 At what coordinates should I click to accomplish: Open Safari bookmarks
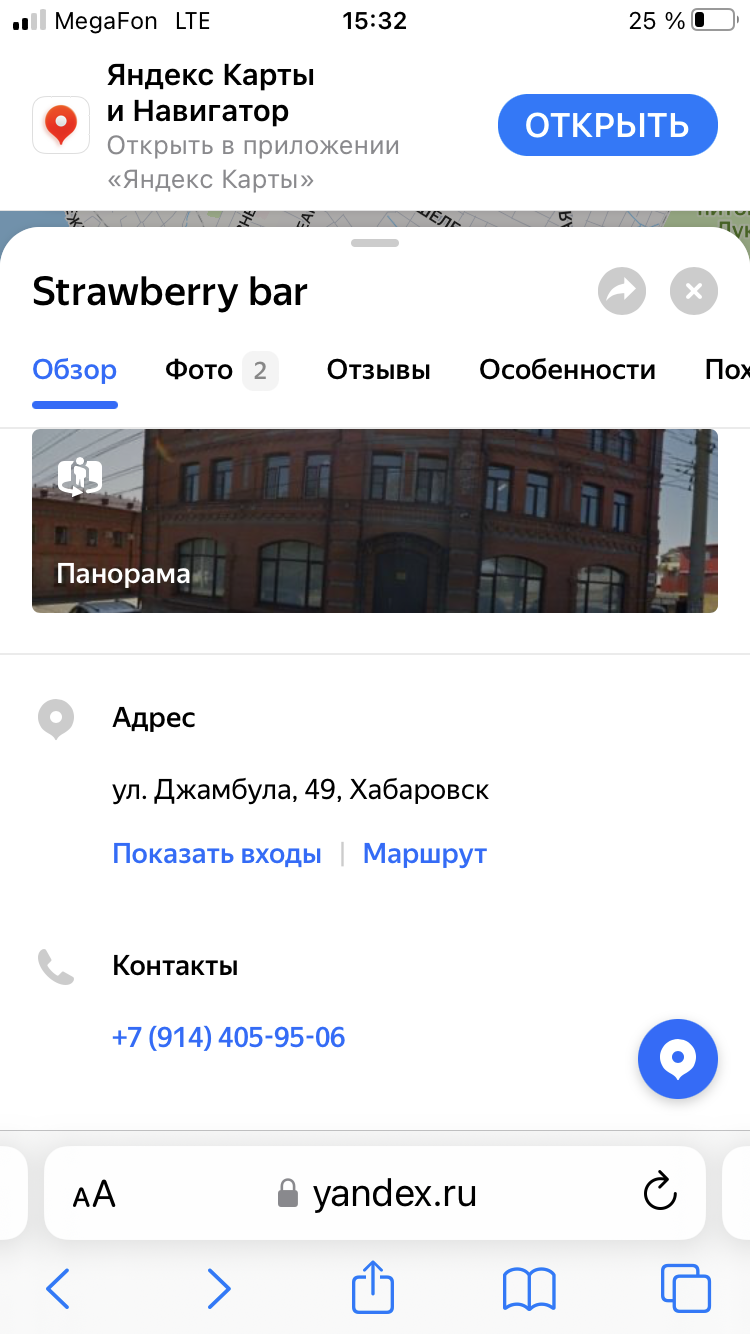pyautogui.click(x=529, y=1289)
